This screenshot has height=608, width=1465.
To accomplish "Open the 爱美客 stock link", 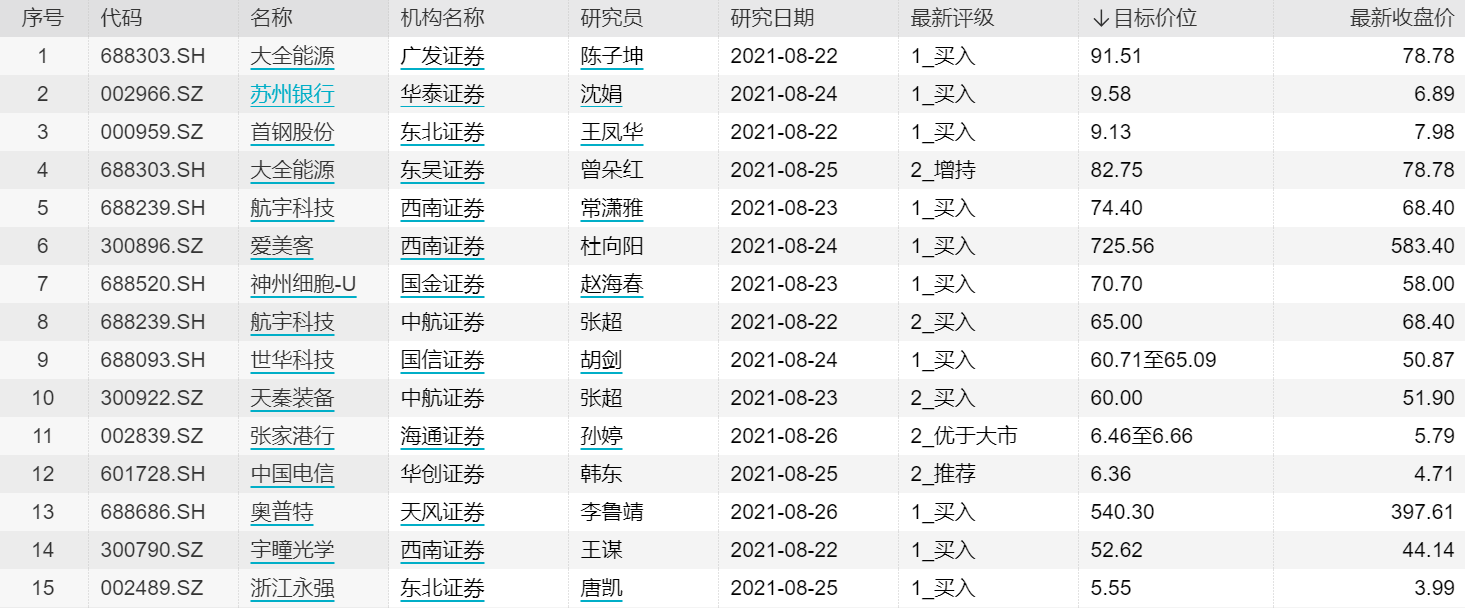I will 281,247.
